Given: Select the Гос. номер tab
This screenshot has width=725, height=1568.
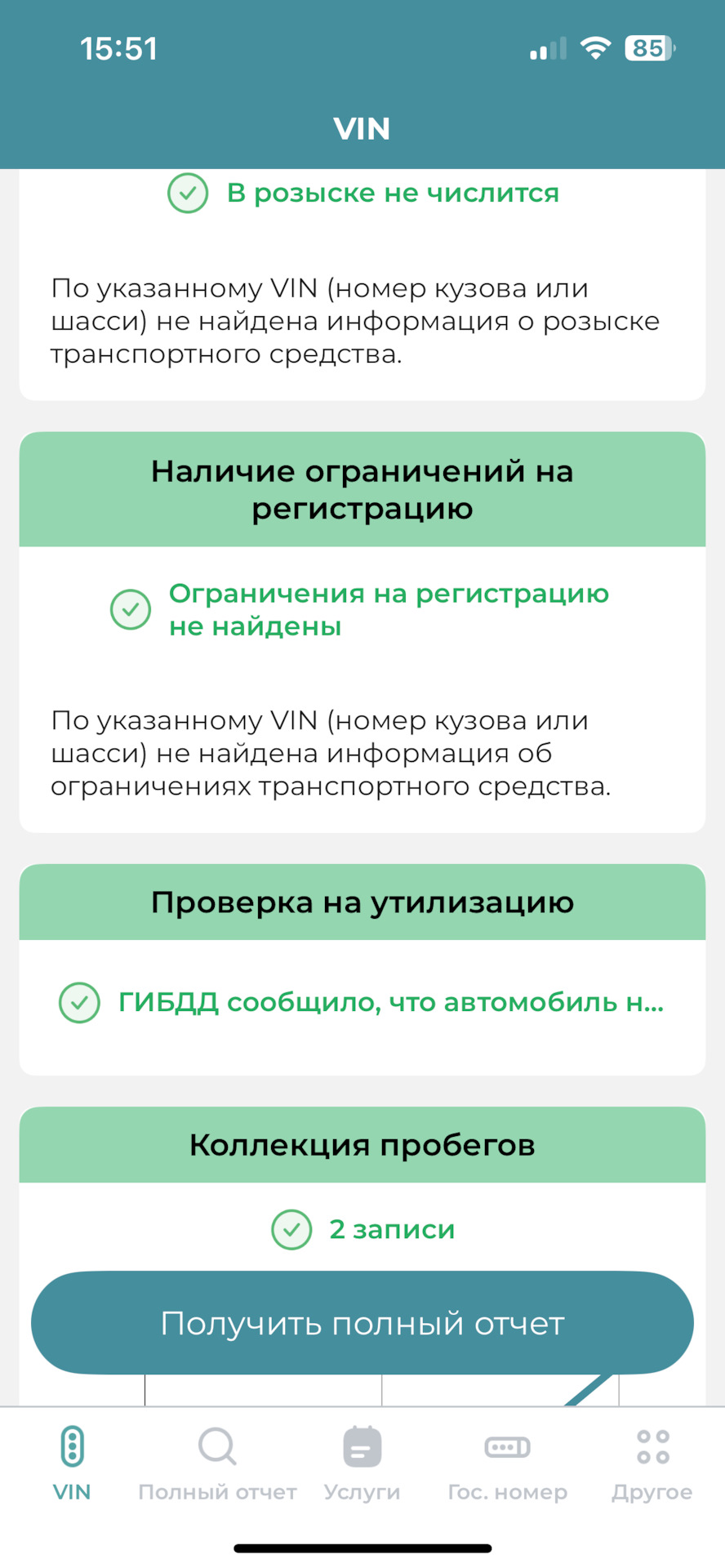Looking at the screenshot, I should point(507,1463).
